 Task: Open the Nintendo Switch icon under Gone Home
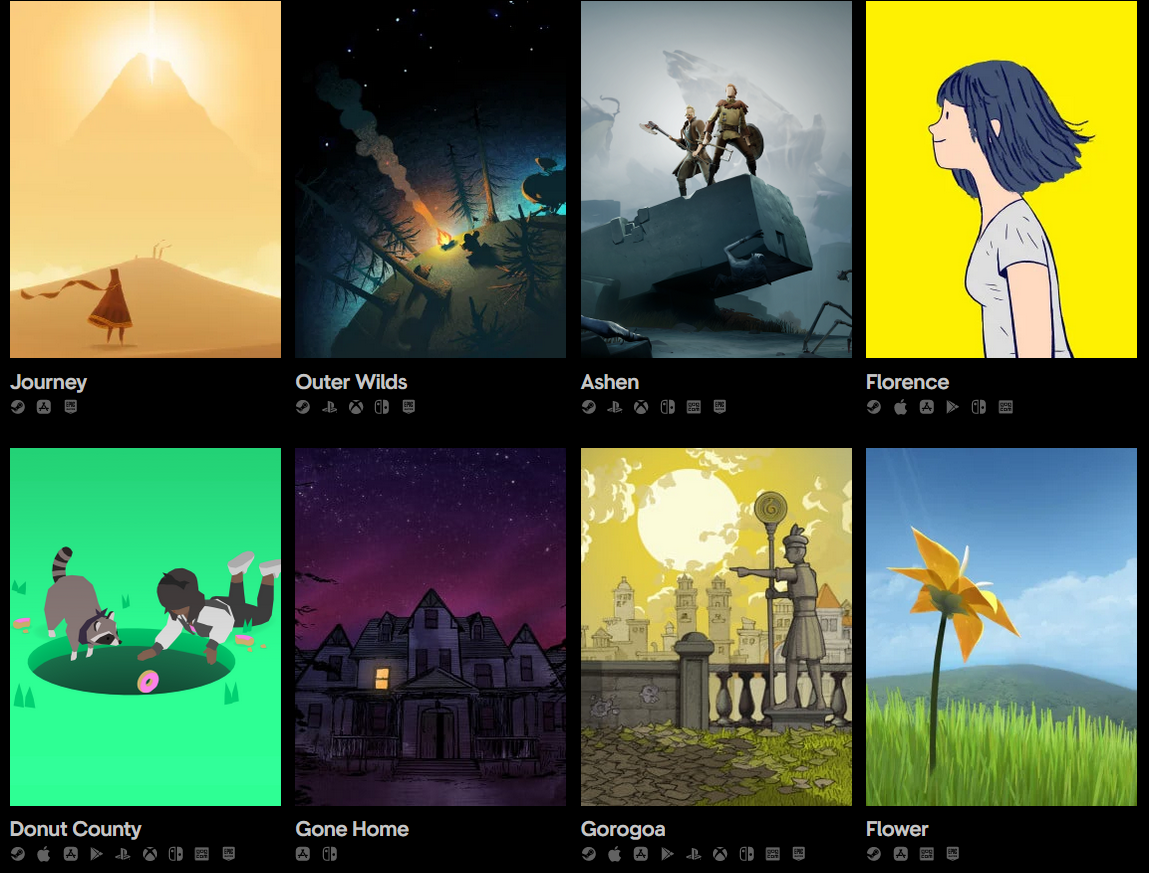(x=329, y=854)
